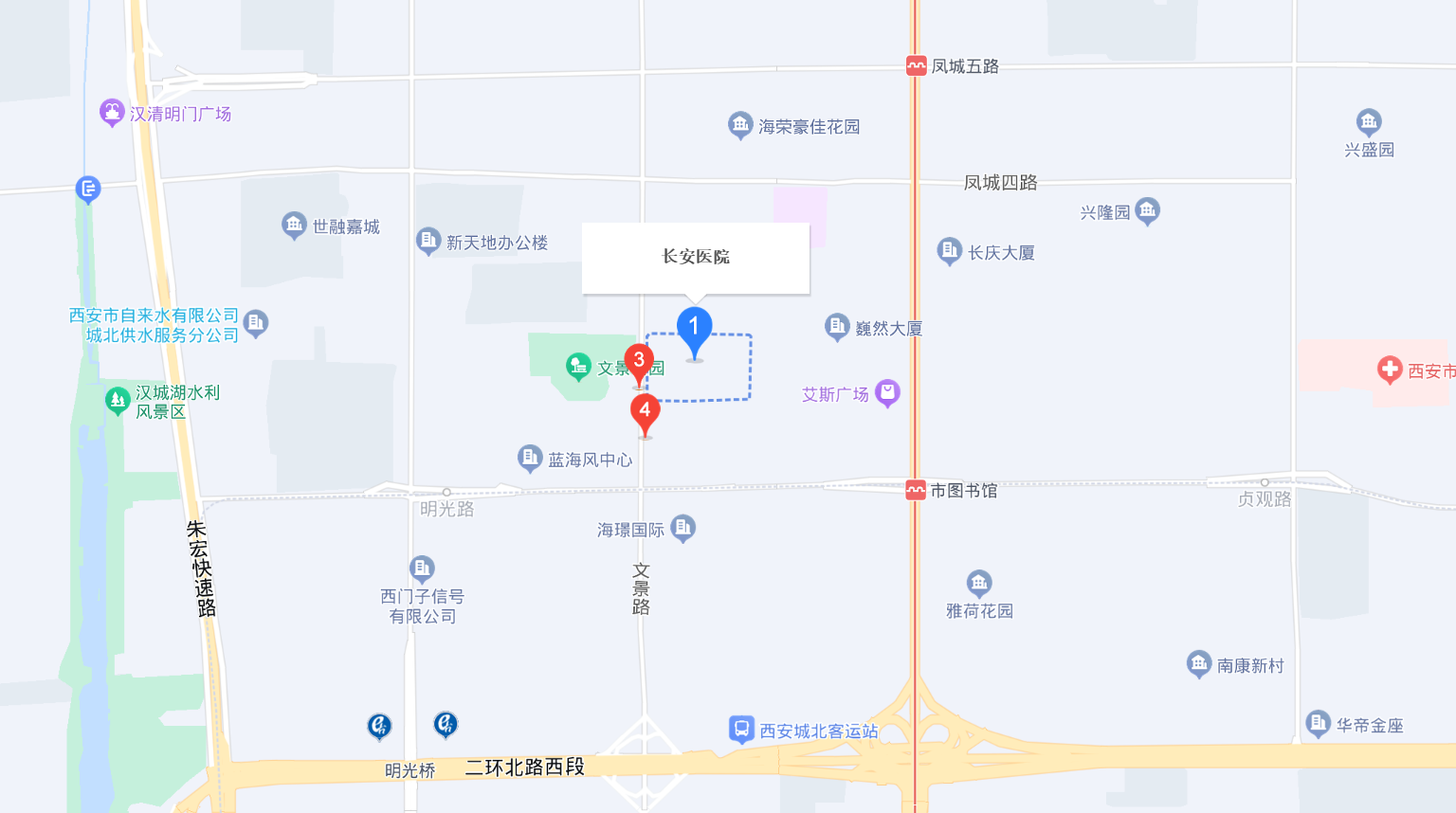
Task: Select the red marker numbered 4
Action: click(645, 411)
